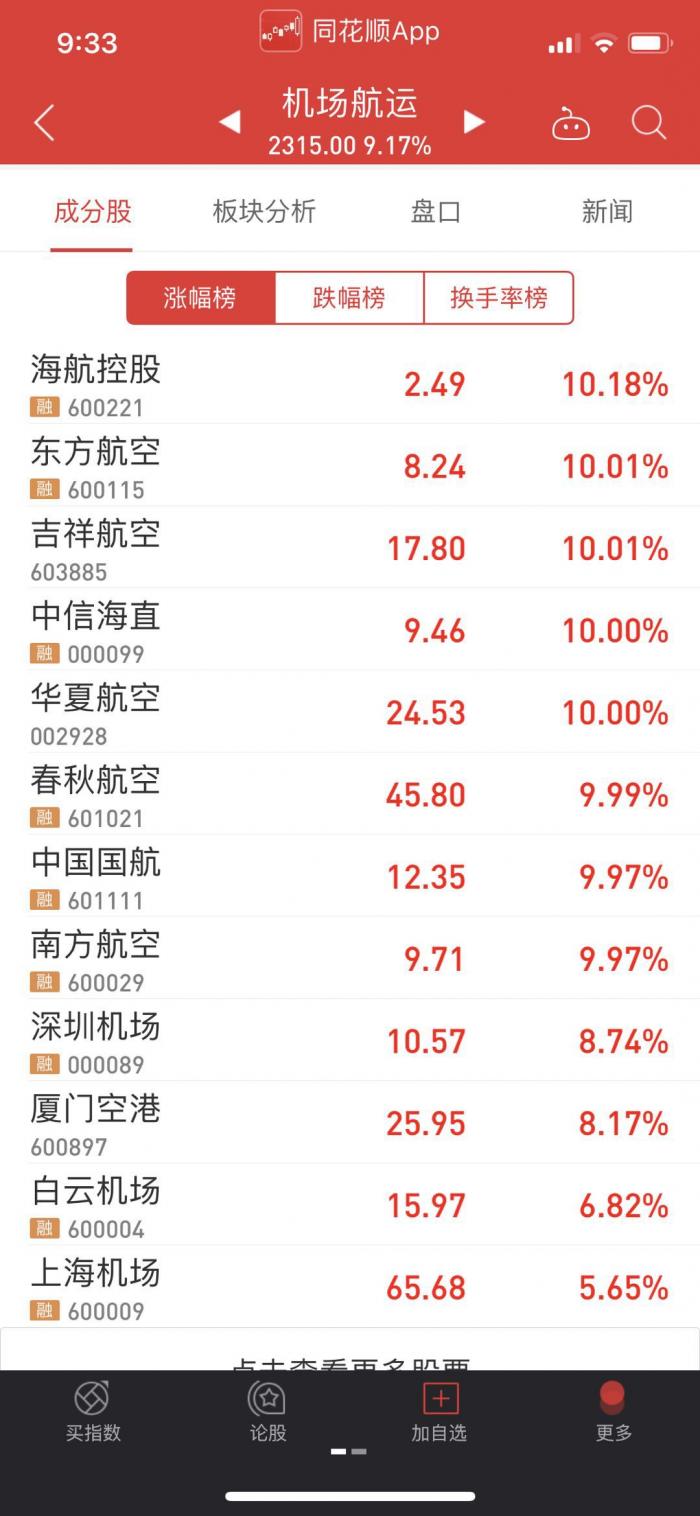Switch to the 盘口 tab
700x1516 pixels.
point(436,212)
